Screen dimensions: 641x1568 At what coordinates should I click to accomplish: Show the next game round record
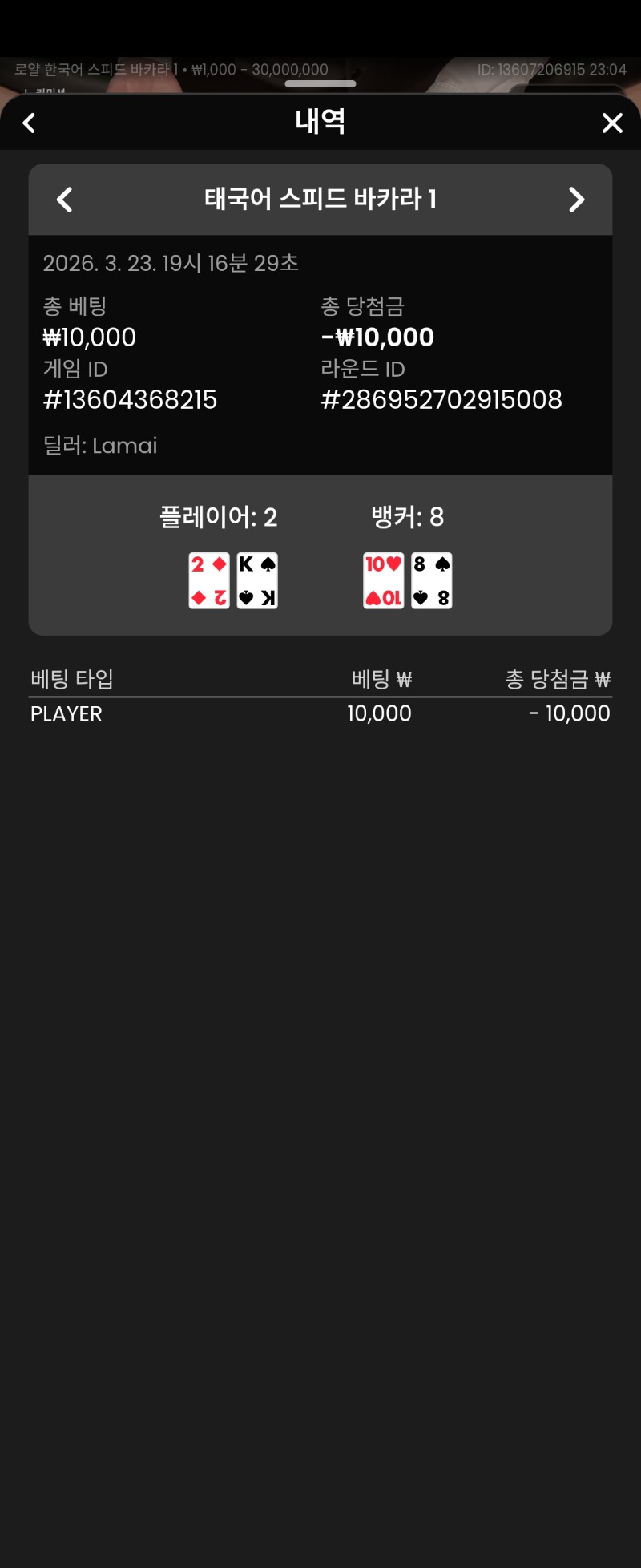point(576,200)
